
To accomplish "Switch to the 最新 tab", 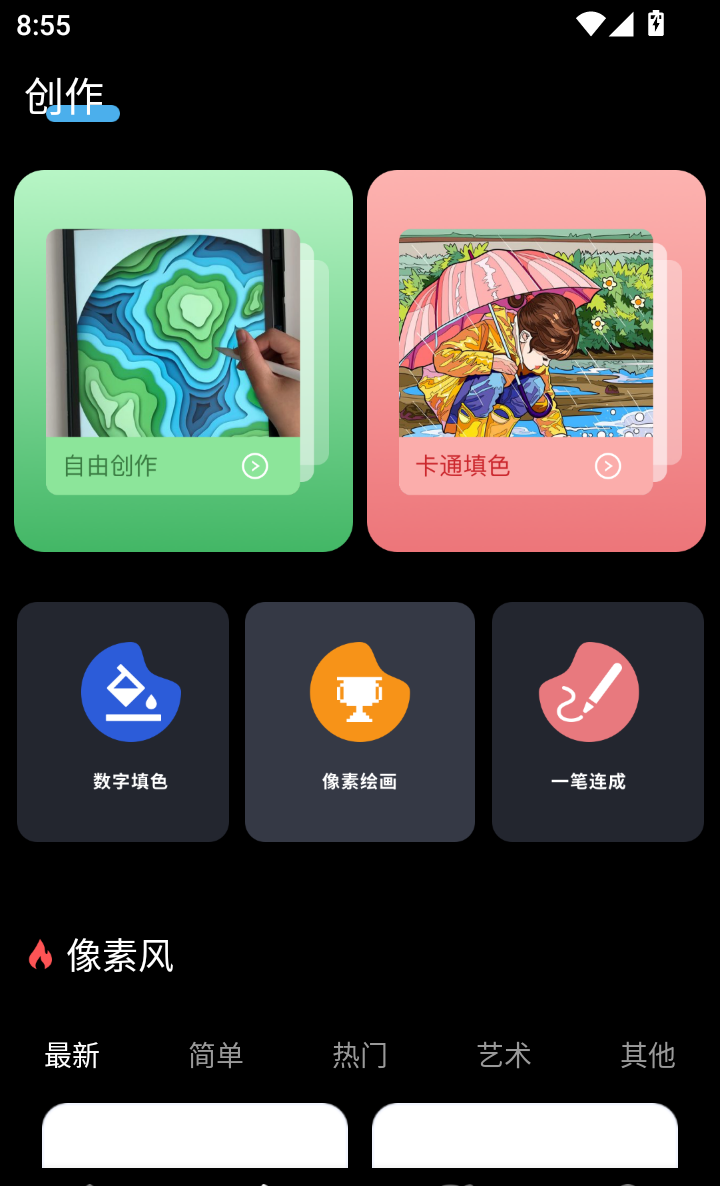I will click(72, 1055).
